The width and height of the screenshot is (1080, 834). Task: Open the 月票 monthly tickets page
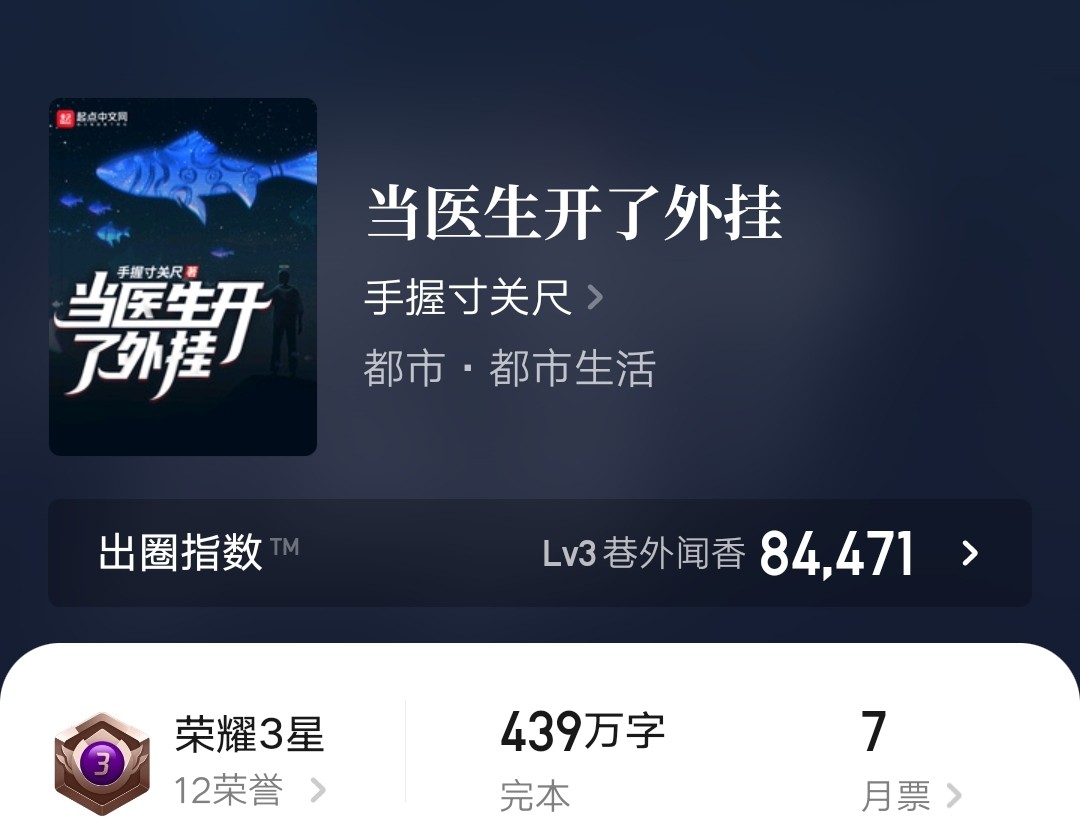tap(909, 796)
